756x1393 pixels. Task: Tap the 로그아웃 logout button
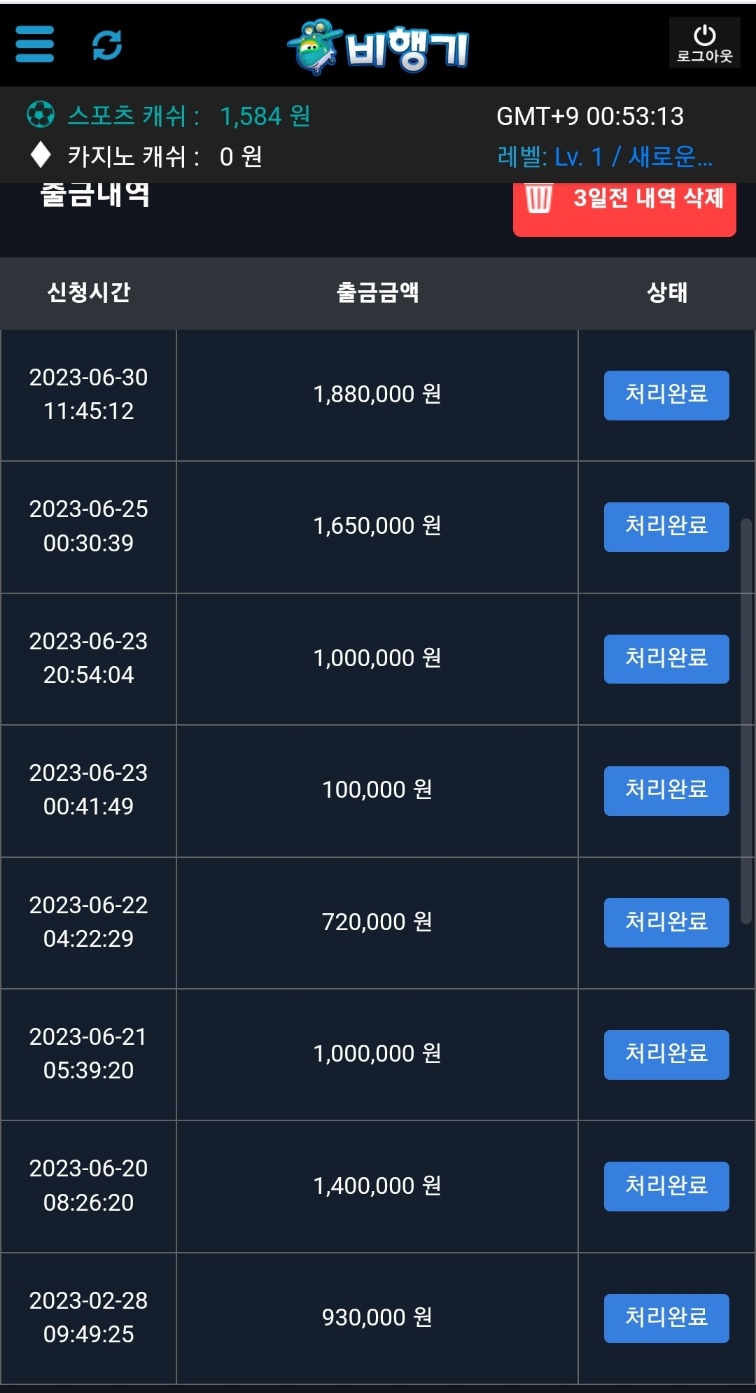(704, 44)
